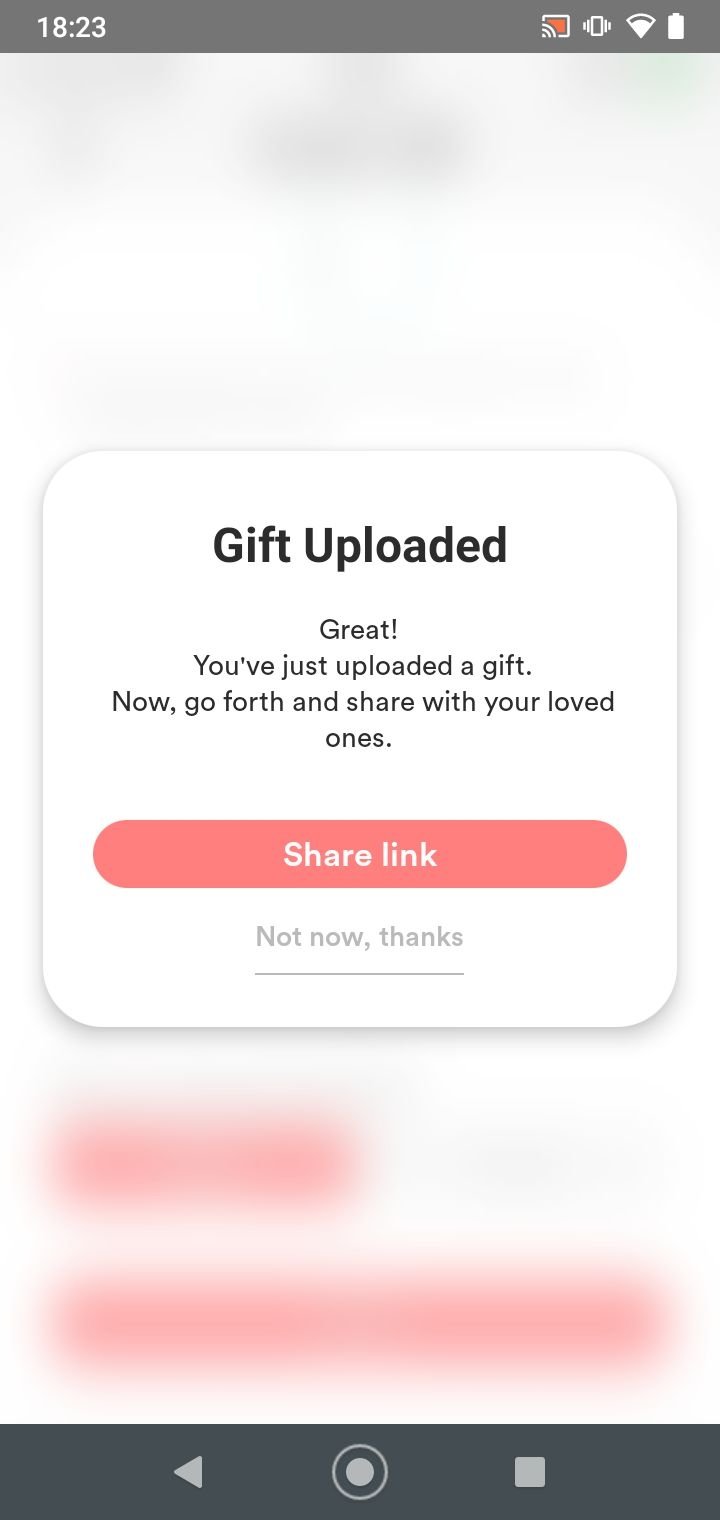The image size is (720, 1520).
Task: Open the recent apps overview
Action: 529,1472
